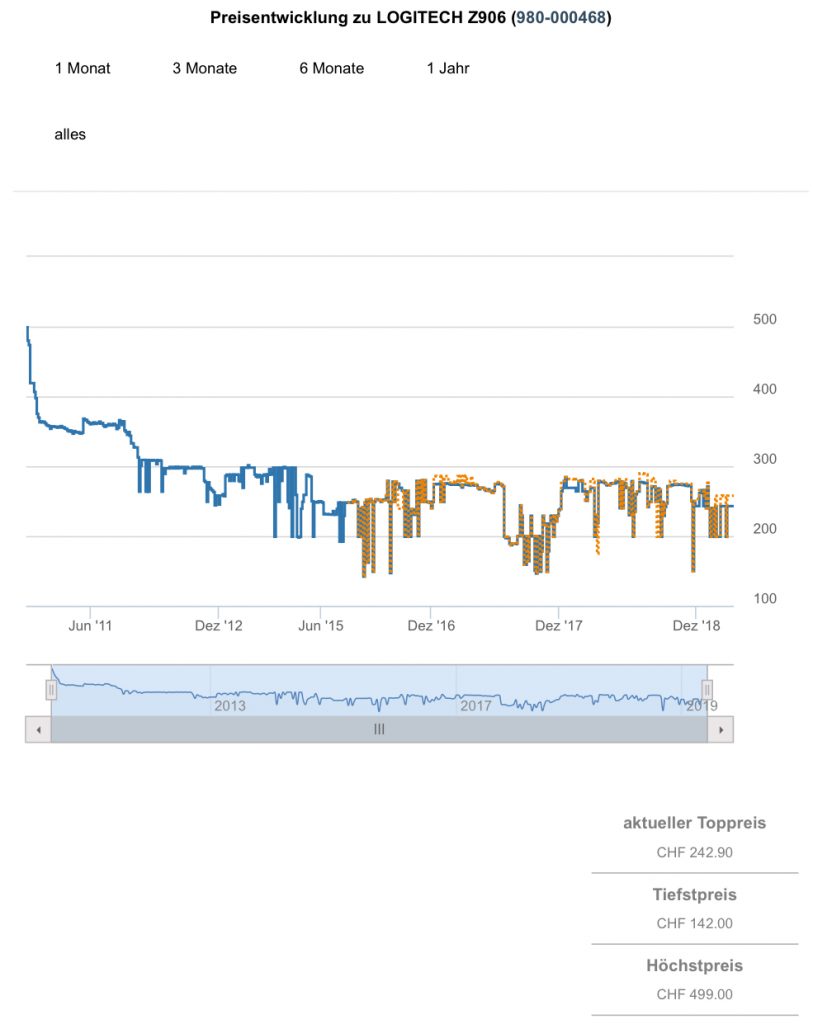
Task: Tap the chart navigator's left scroll arrow
Action: pos(38,730)
